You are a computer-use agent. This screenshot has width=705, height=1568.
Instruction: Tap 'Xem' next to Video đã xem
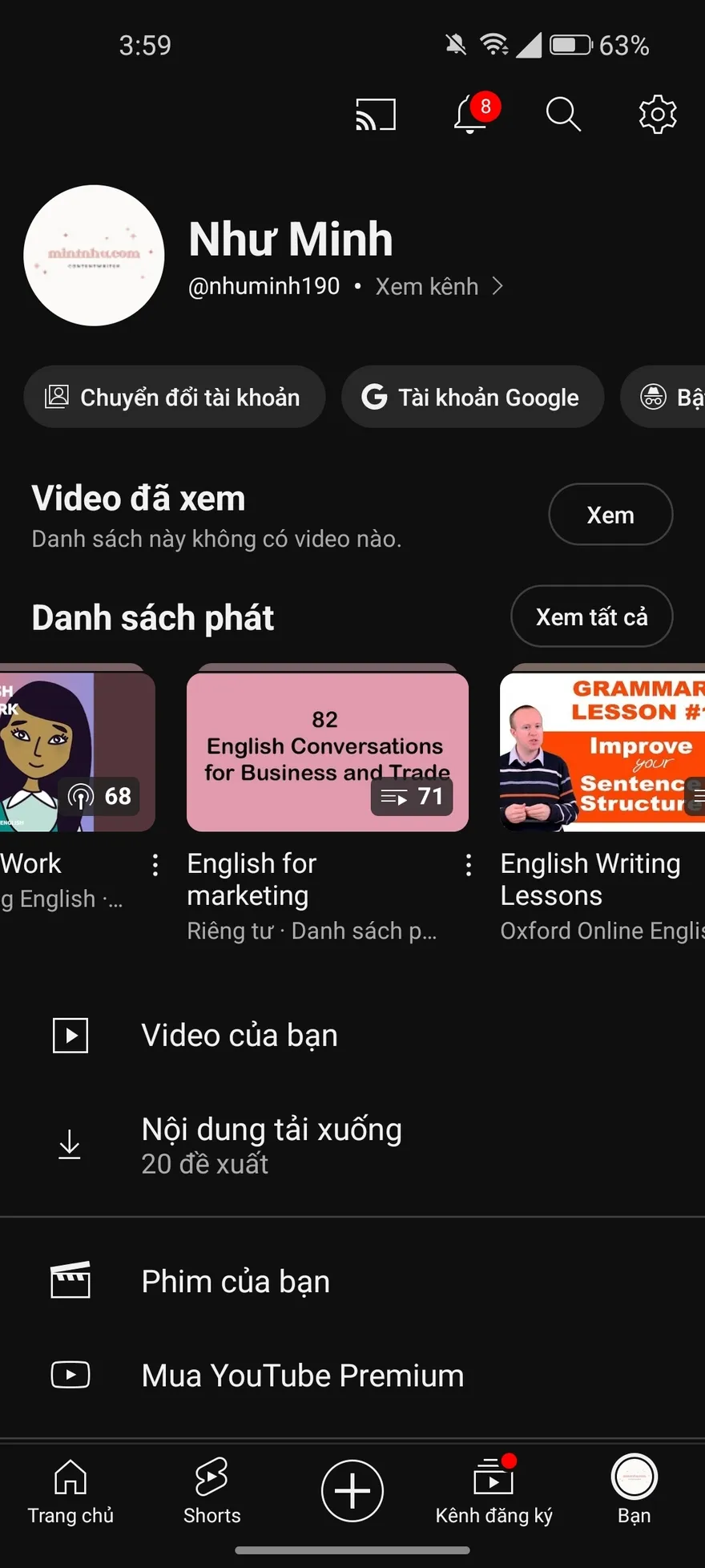point(610,515)
